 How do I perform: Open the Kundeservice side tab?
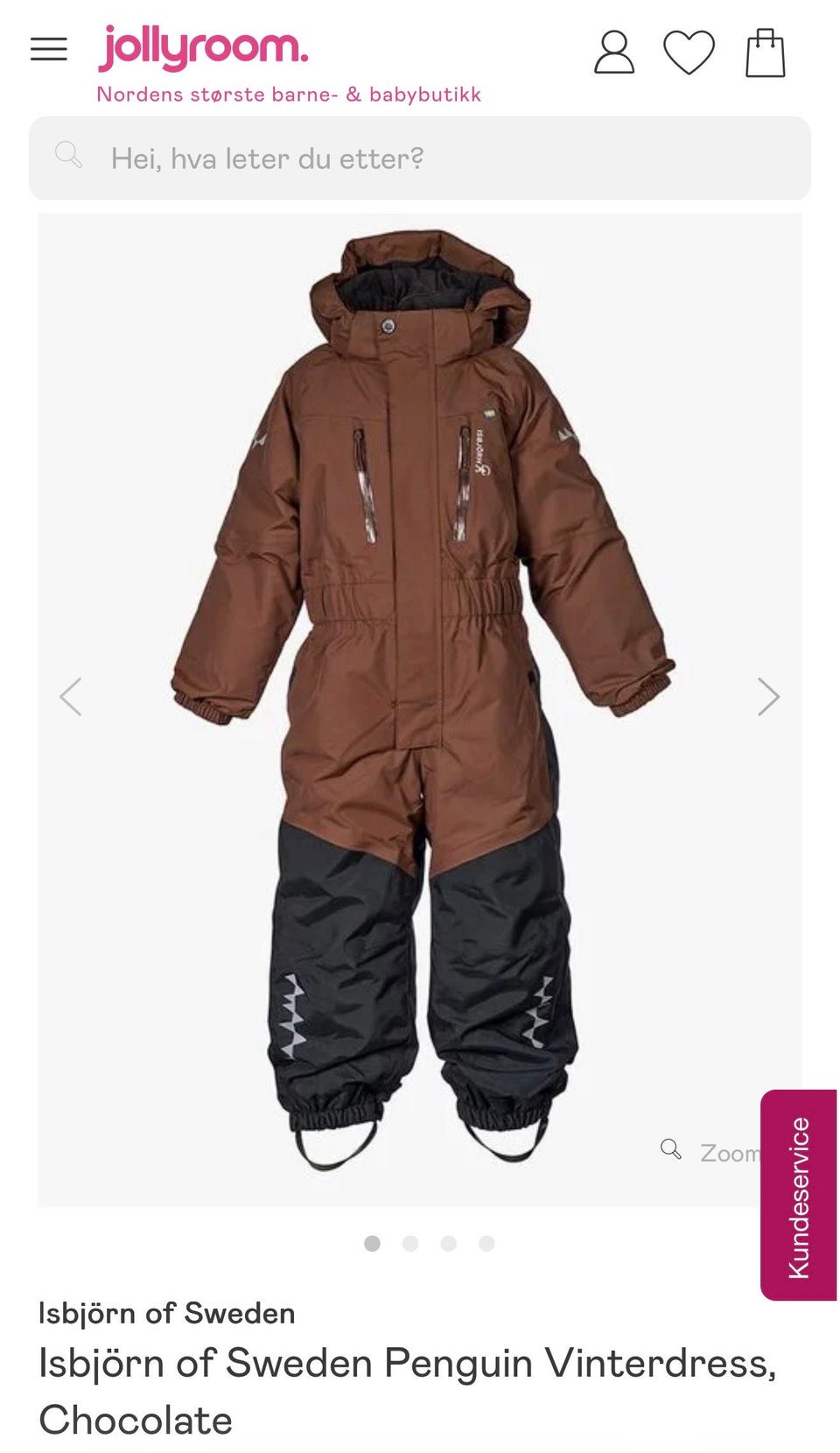[x=799, y=1196]
